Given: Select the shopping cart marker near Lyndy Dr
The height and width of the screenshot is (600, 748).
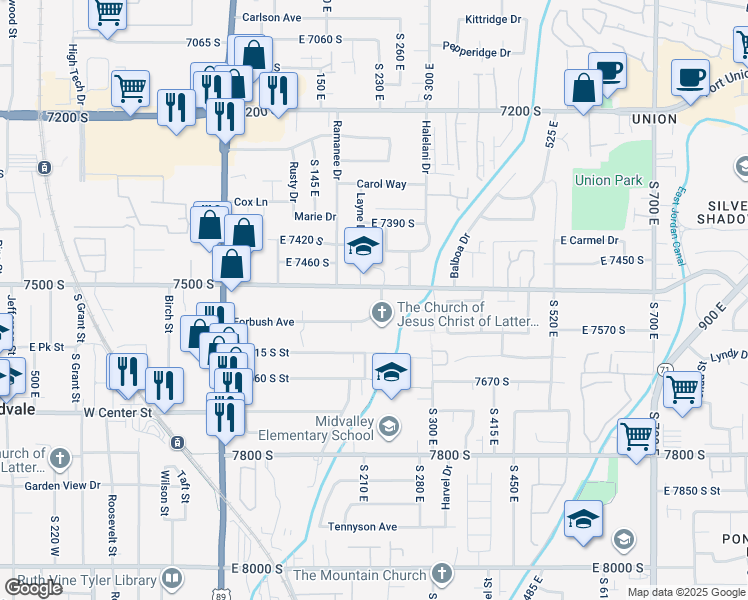Looking at the screenshot, I should [682, 388].
